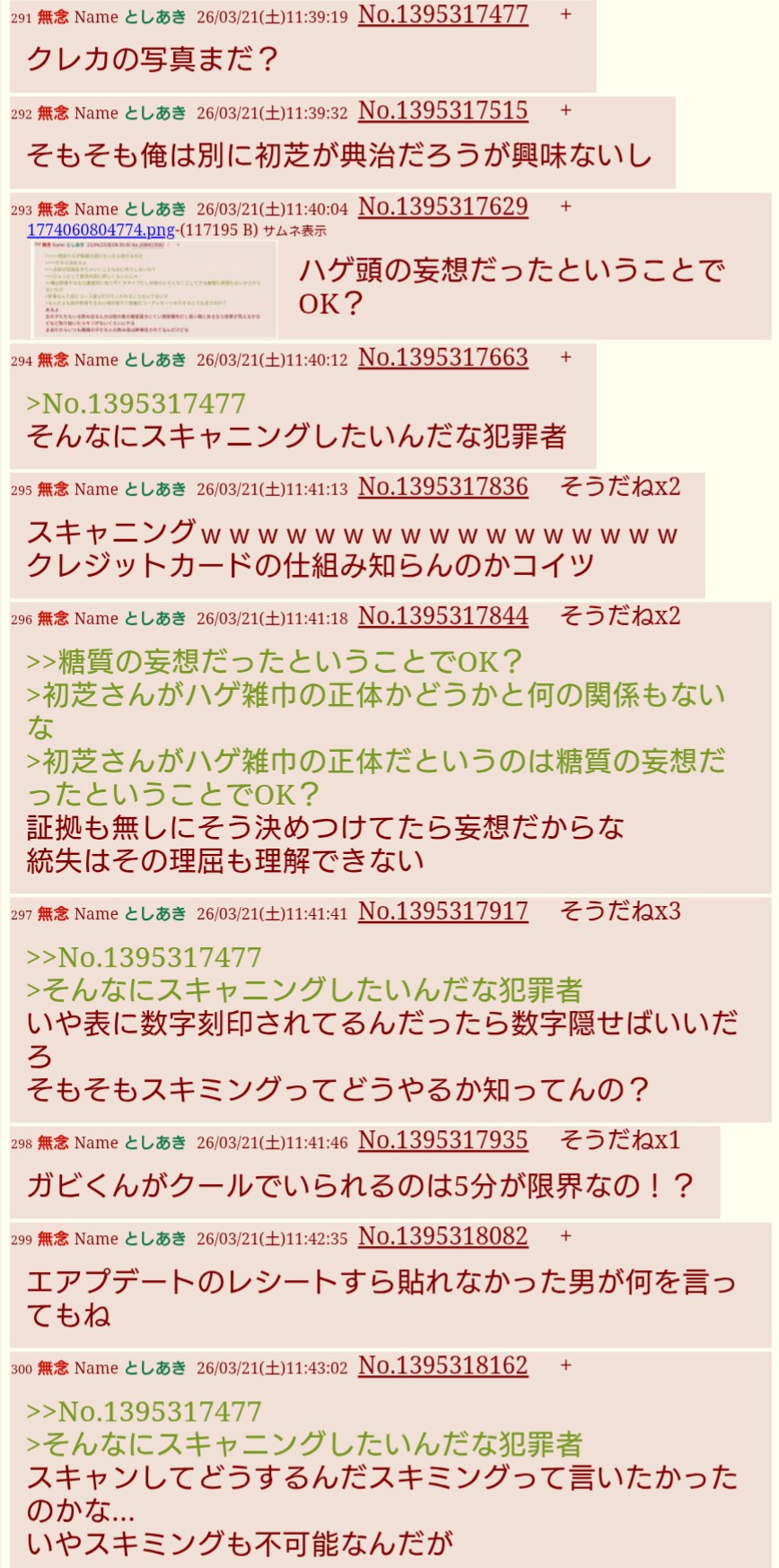This screenshot has width=779, height=1568.
Task: Open post number No.1395318082
Action: point(442,1236)
